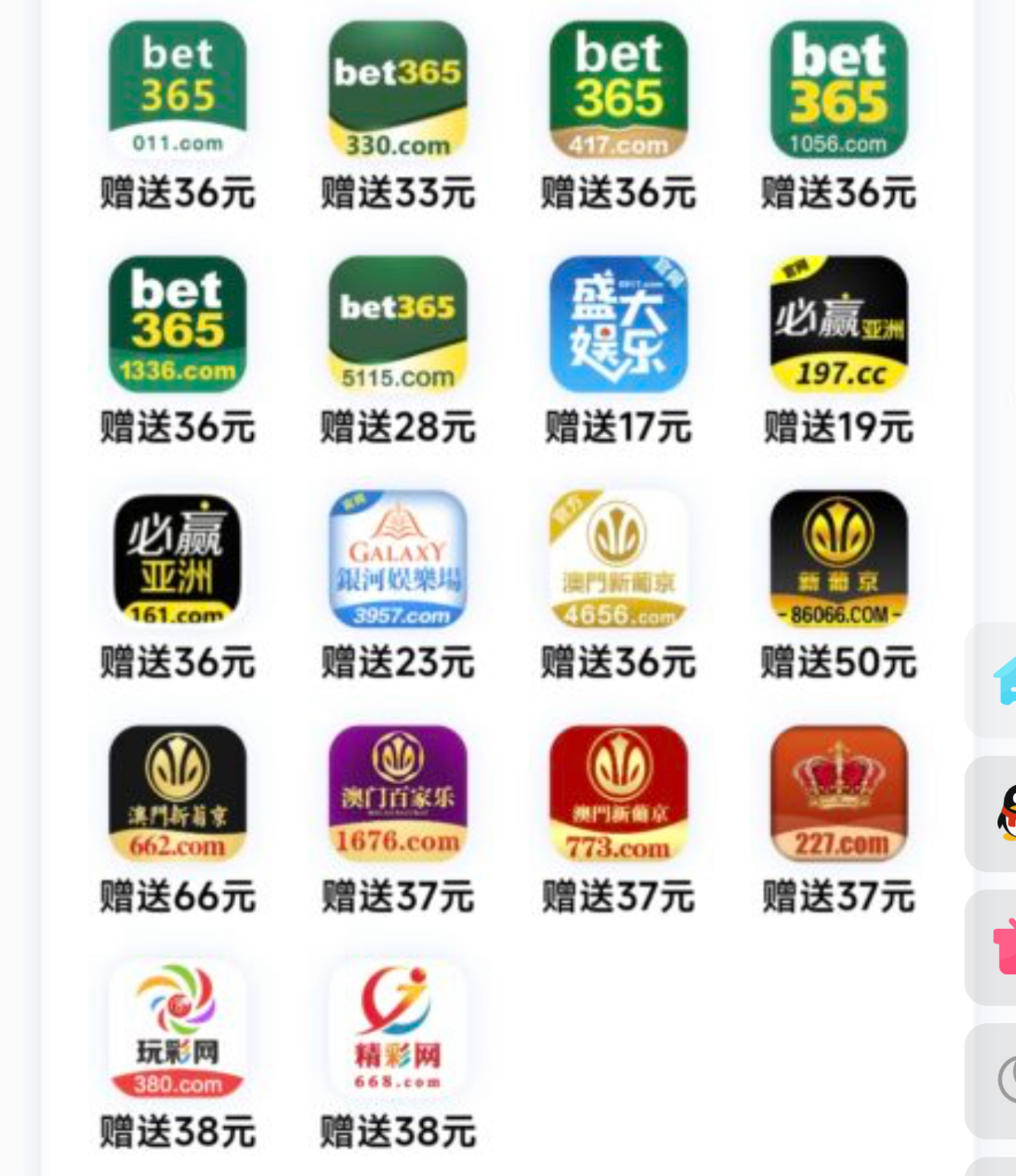Select the 662.com app offering 66元
The width and height of the screenshot is (1016, 1176).
click(x=178, y=793)
